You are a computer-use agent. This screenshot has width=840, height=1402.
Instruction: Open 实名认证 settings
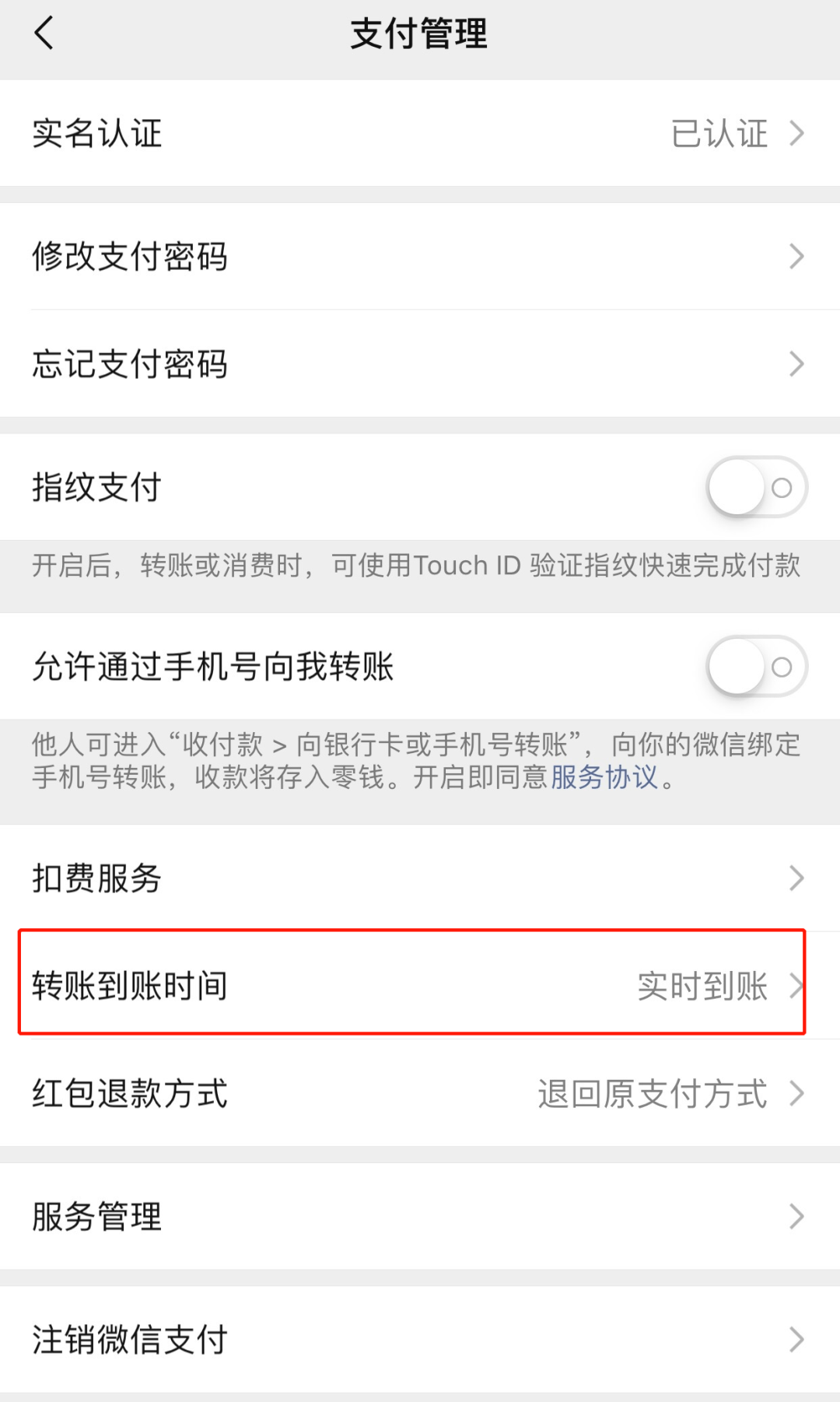[420, 133]
